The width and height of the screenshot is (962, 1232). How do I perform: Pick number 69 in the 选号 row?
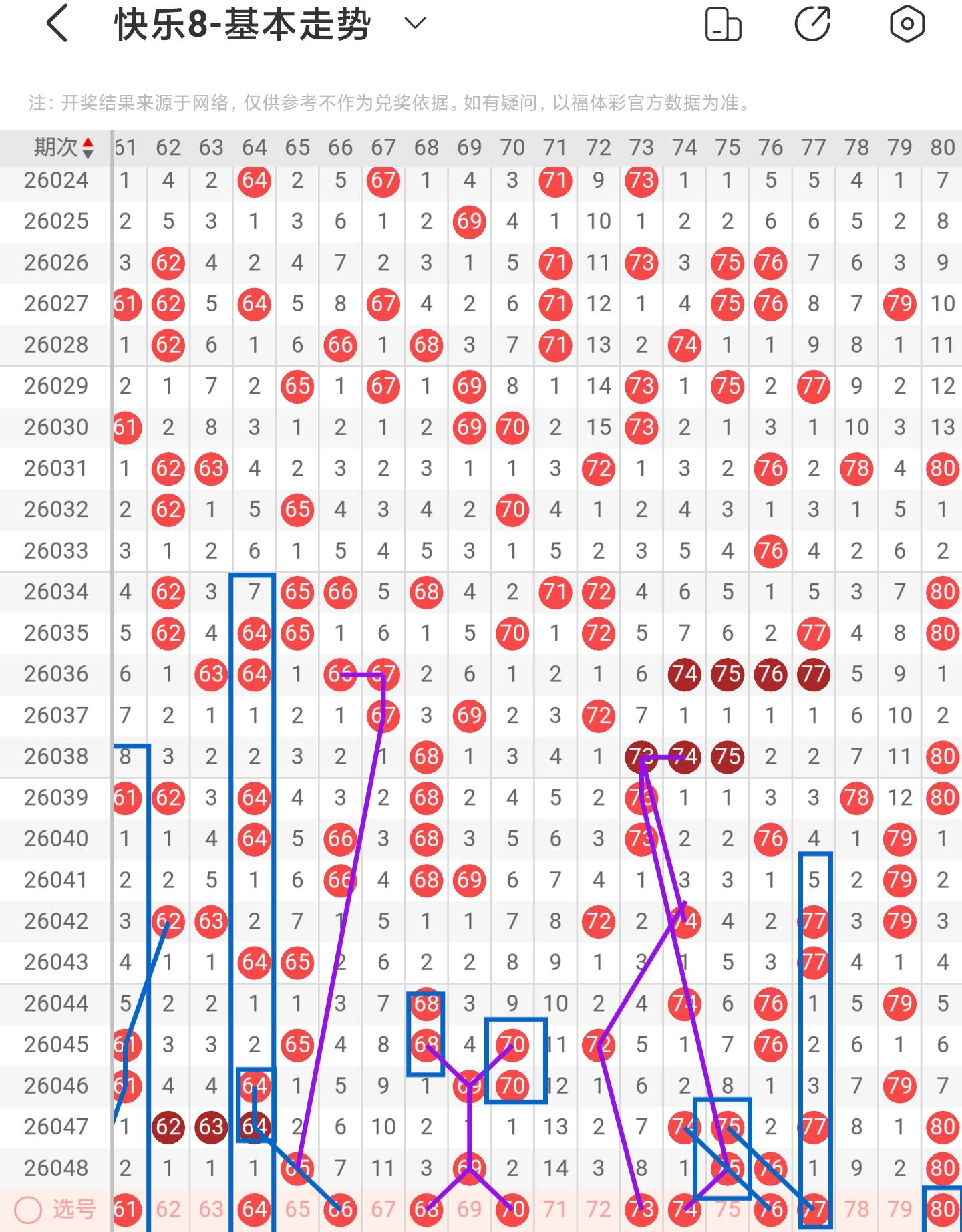coord(469,1209)
